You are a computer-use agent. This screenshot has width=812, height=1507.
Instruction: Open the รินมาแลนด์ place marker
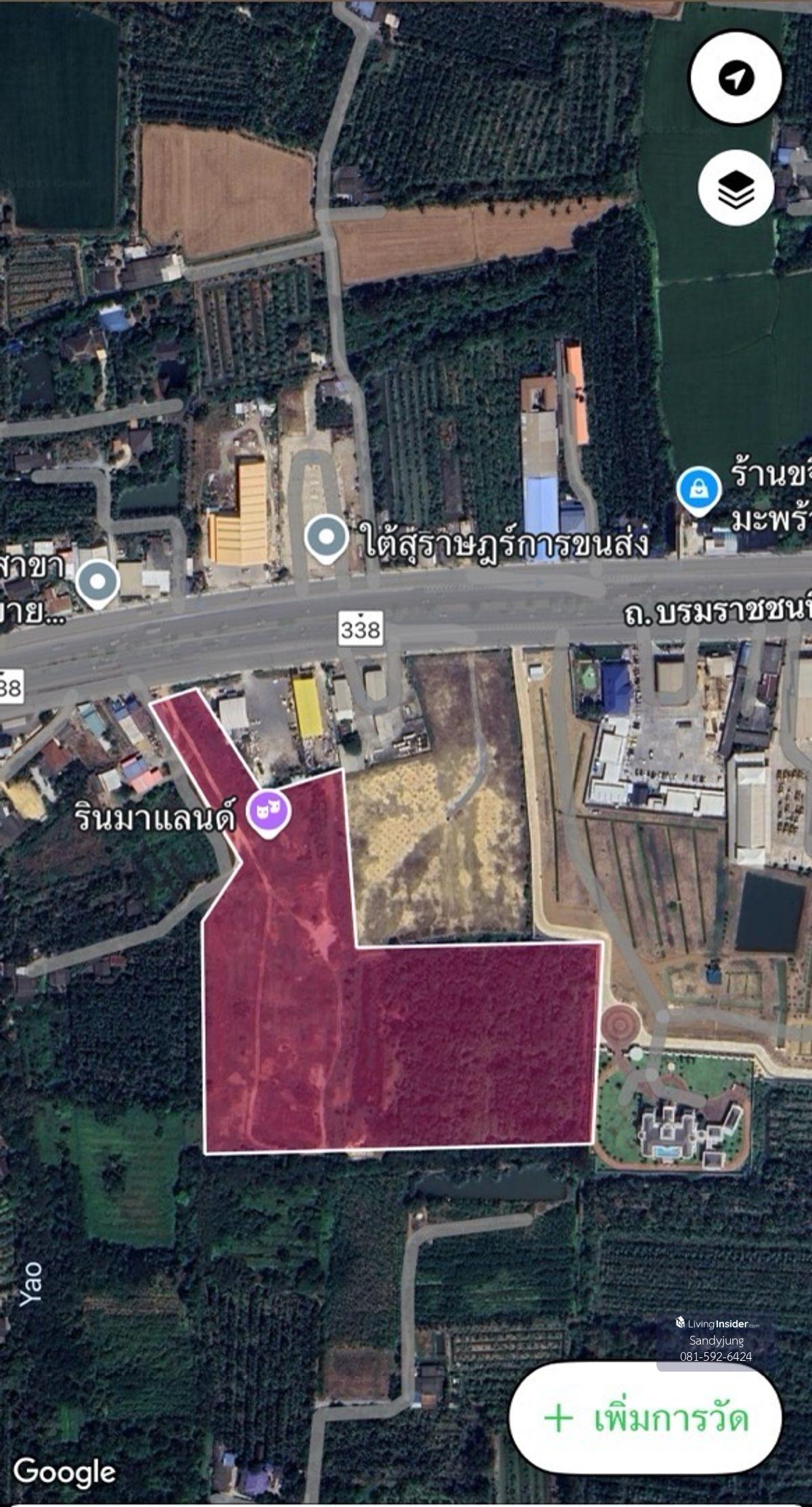click(269, 812)
